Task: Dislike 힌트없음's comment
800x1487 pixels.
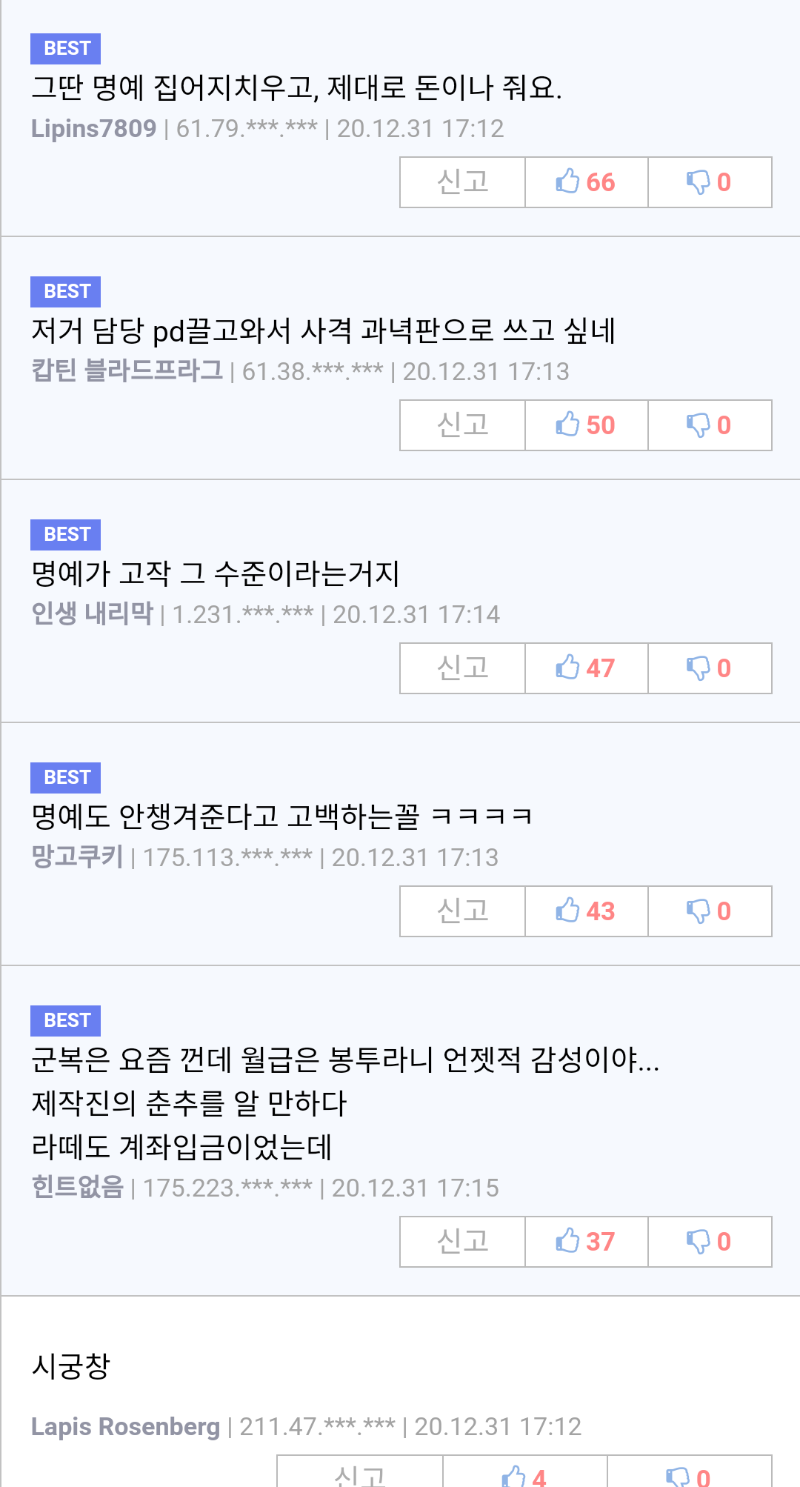Action: click(x=710, y=1241)
